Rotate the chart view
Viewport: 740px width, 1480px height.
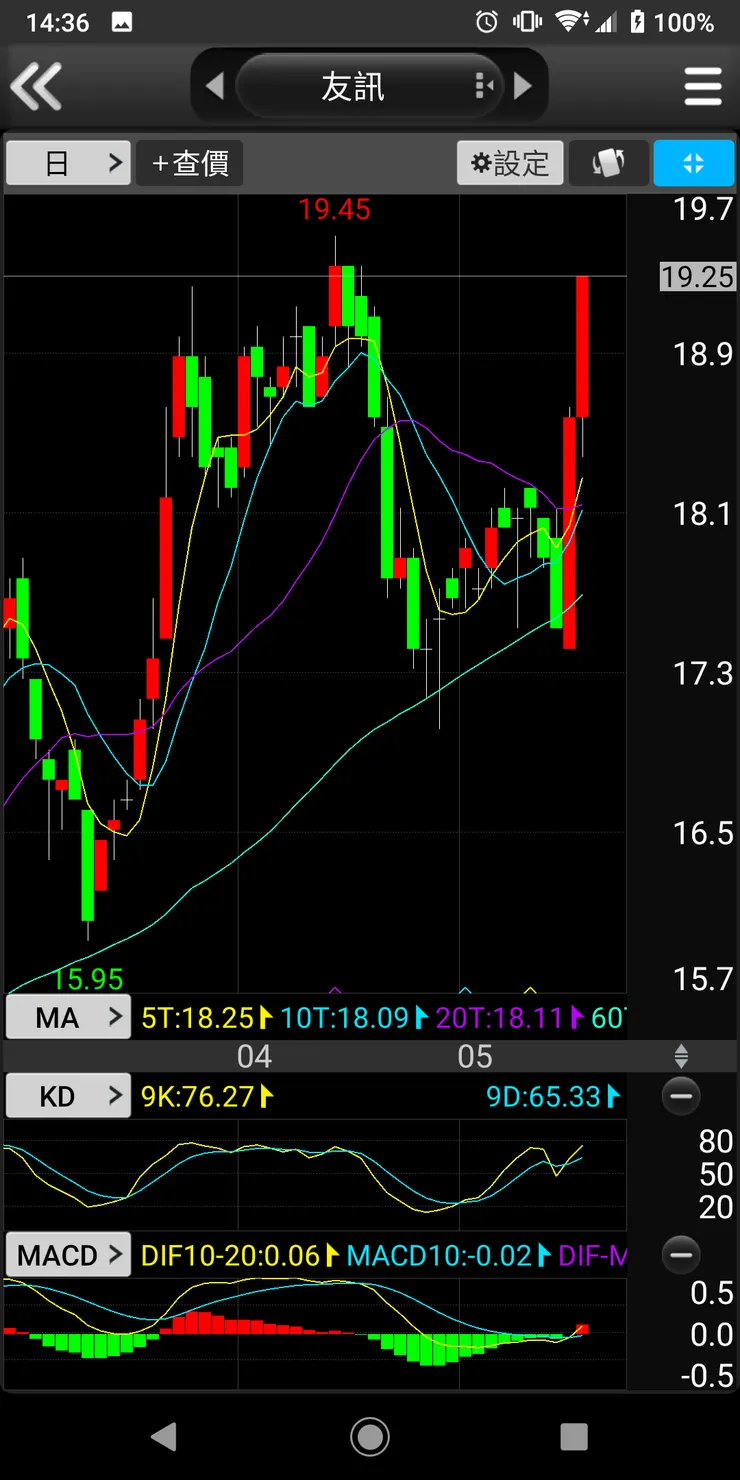point(608,163)
